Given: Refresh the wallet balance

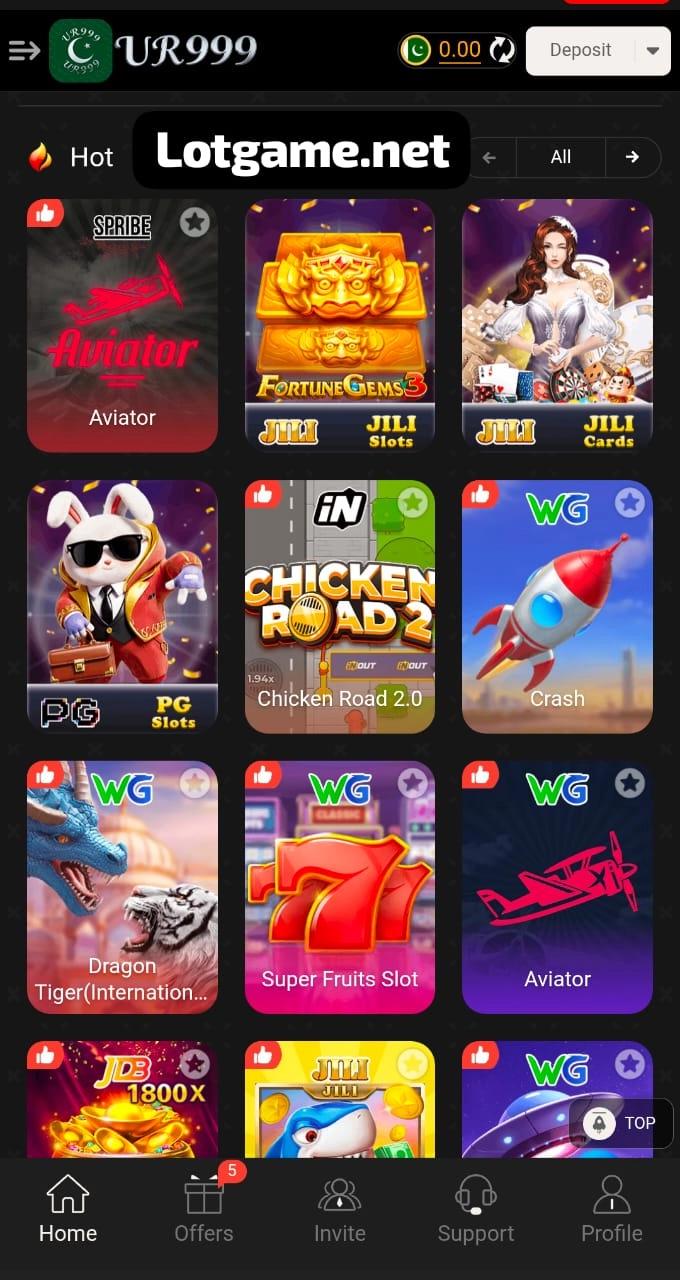Looking at the screenshot, I should pyautogui.click(x=502, y=50).
